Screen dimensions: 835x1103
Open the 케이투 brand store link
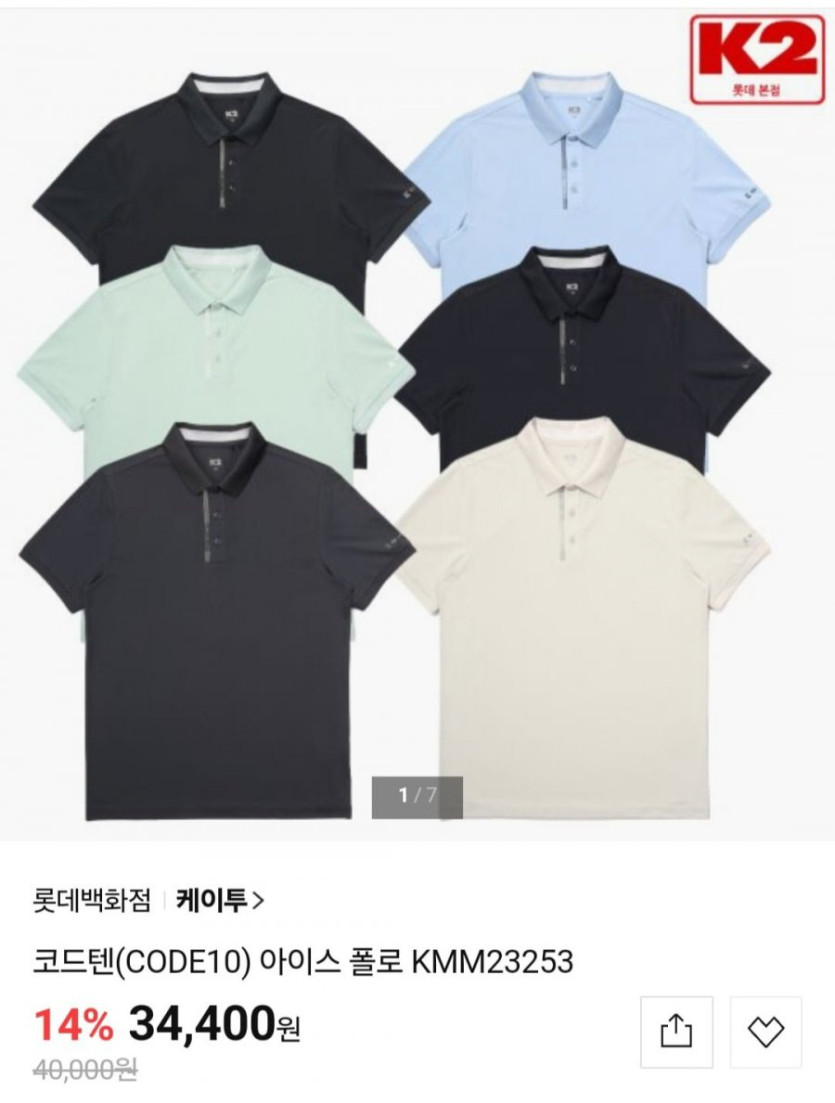pyautogui.click(x=219, y=900)
